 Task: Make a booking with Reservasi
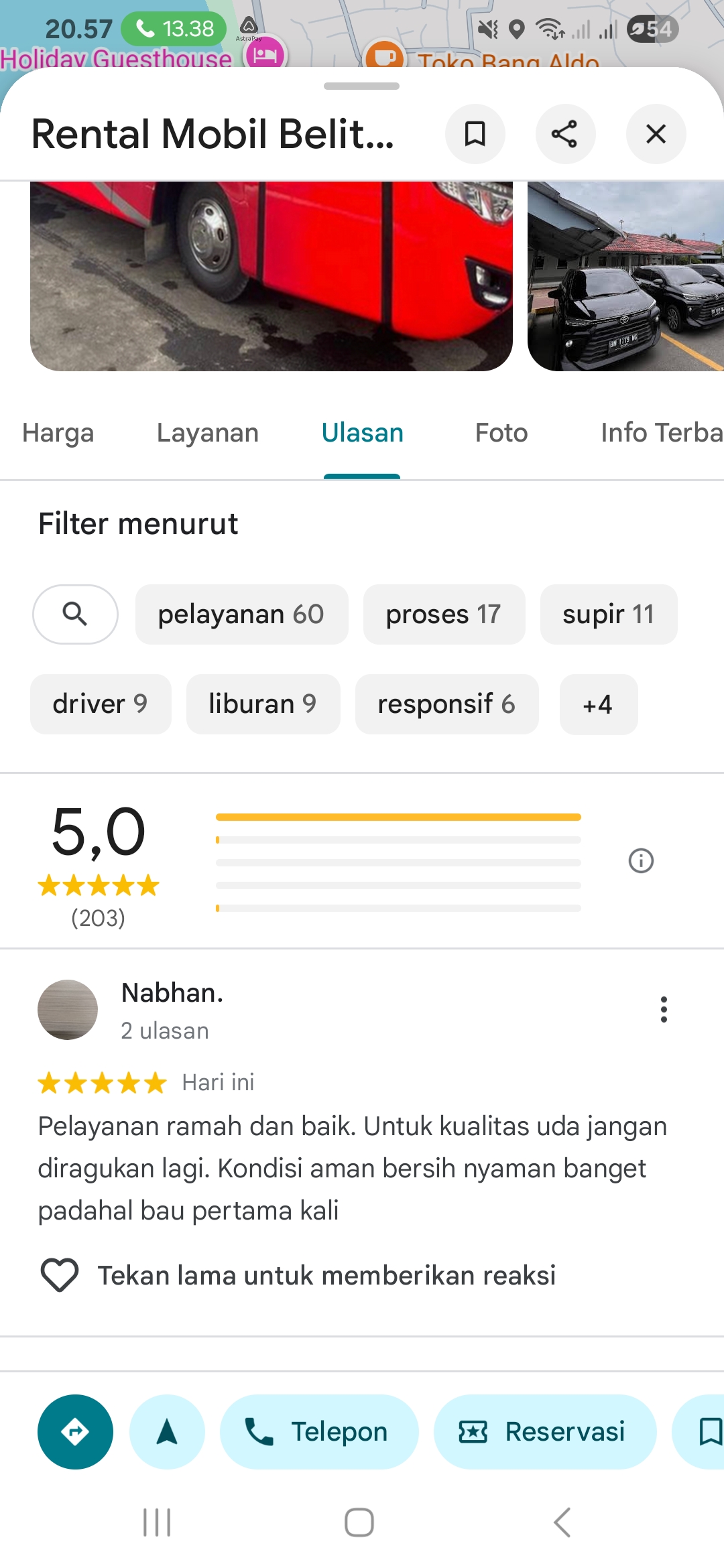pyautogui.click(x=544, y=1432)
